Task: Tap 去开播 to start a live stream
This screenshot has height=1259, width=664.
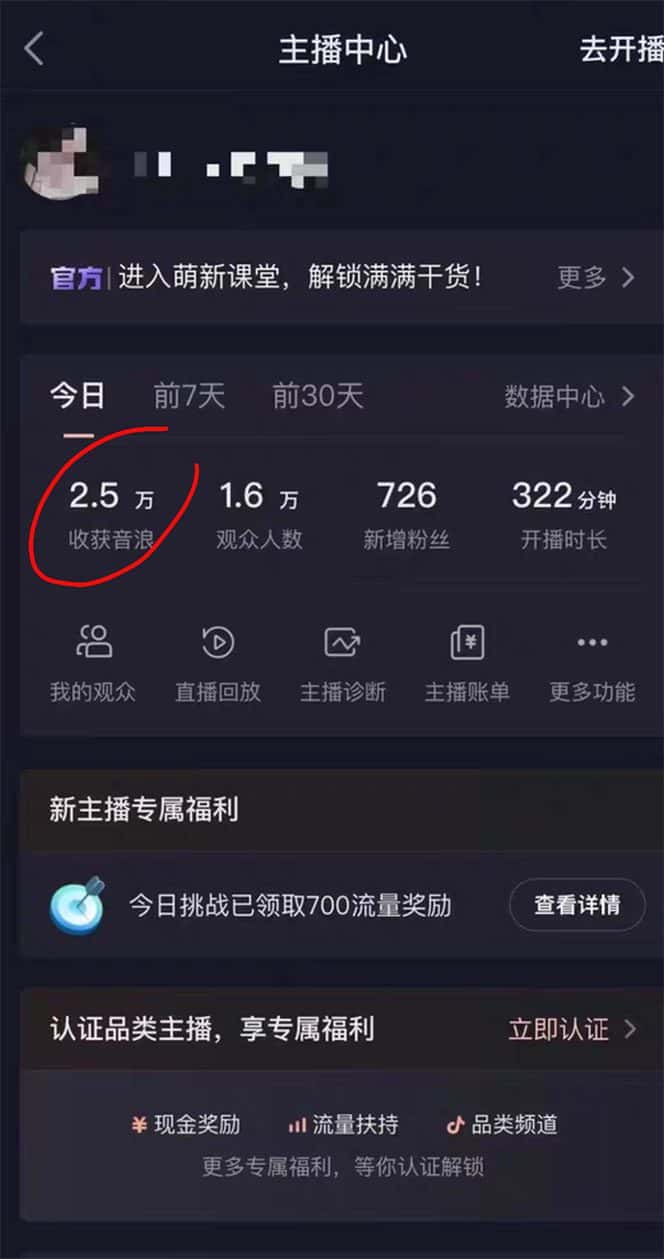Action: click(x=621, y=50)
